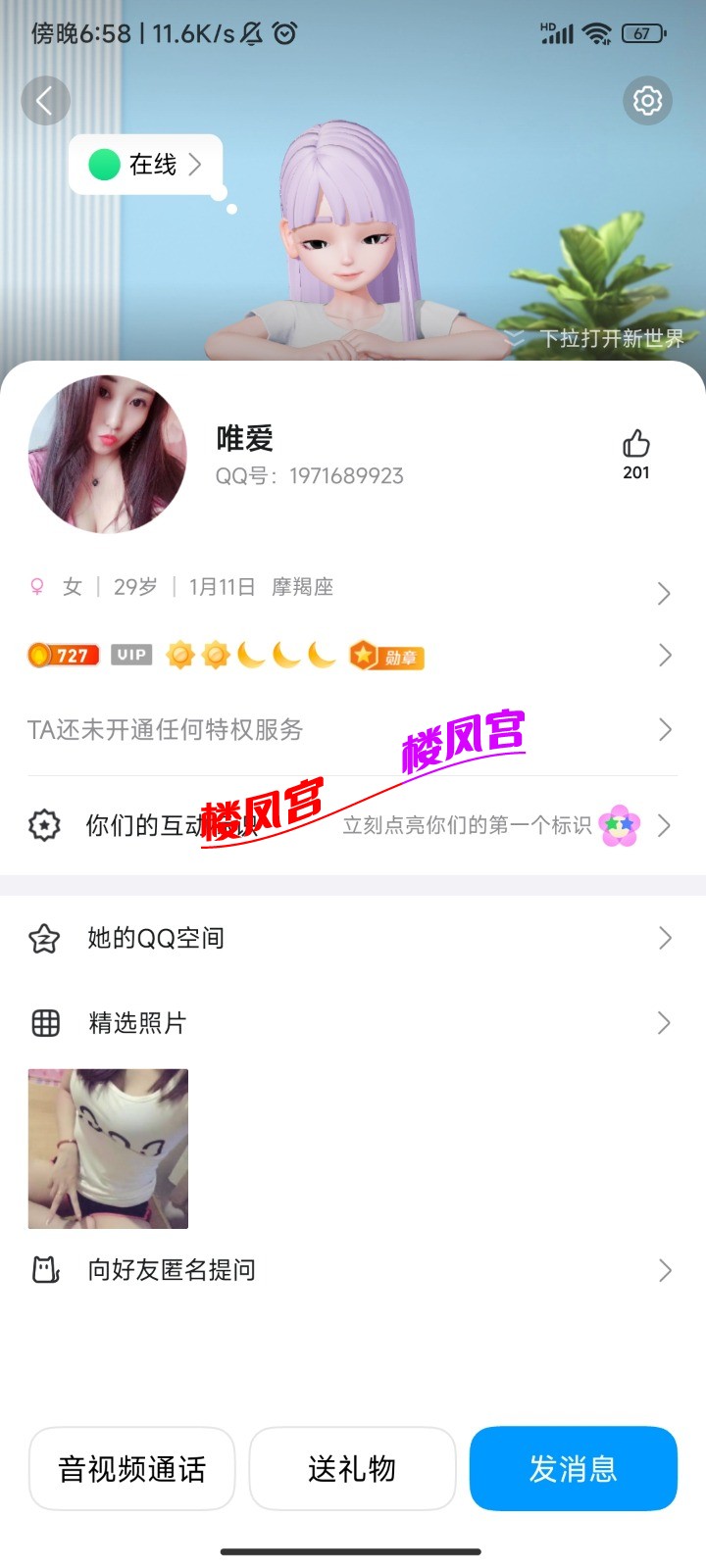This screenshot has width=706, height=1568.
Task: Open the featured photo thumbnail
Action: point(107,1149)
